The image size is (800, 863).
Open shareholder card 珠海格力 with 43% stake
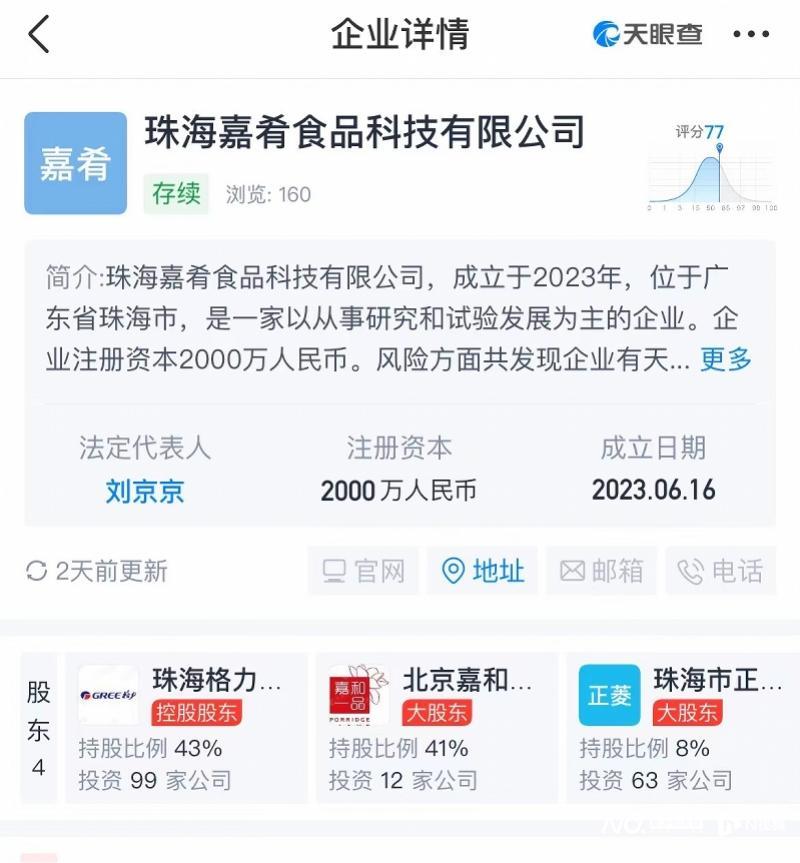[186, 728]
